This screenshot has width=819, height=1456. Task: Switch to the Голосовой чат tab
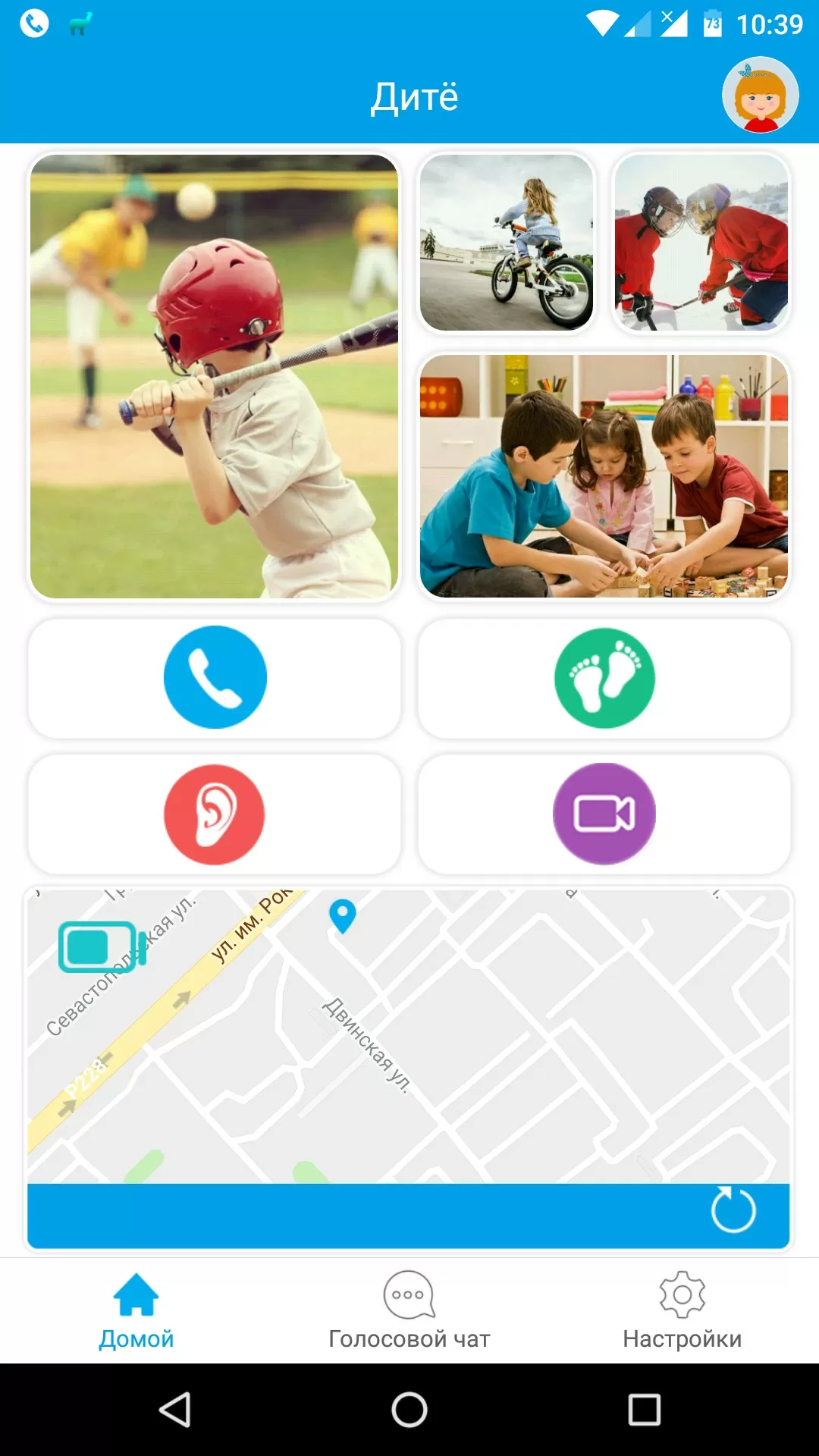point(409,1311)
